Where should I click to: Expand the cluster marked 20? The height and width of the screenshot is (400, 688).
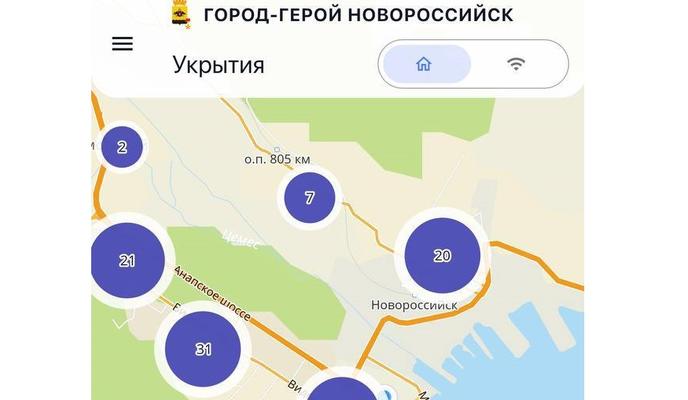point(442,256)
